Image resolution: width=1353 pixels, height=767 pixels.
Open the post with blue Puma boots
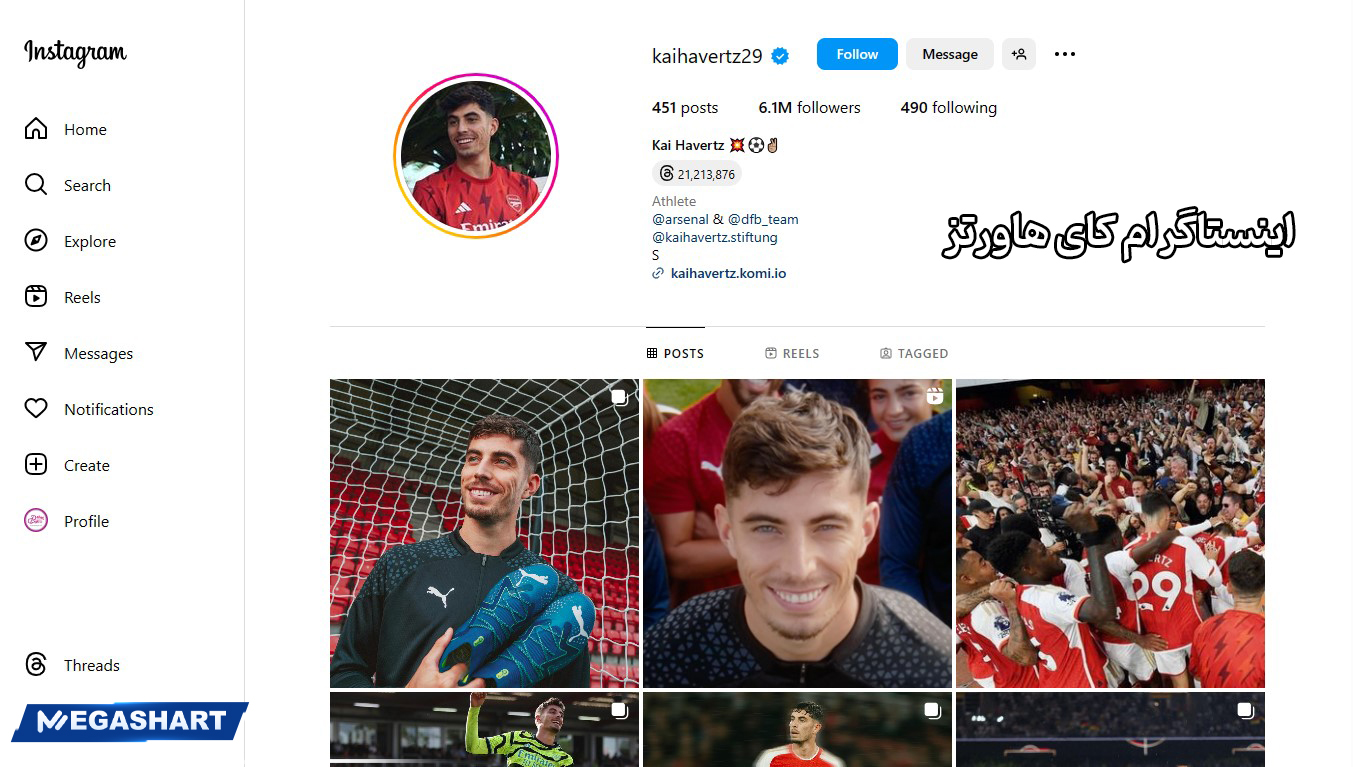[x=484, y=533]
